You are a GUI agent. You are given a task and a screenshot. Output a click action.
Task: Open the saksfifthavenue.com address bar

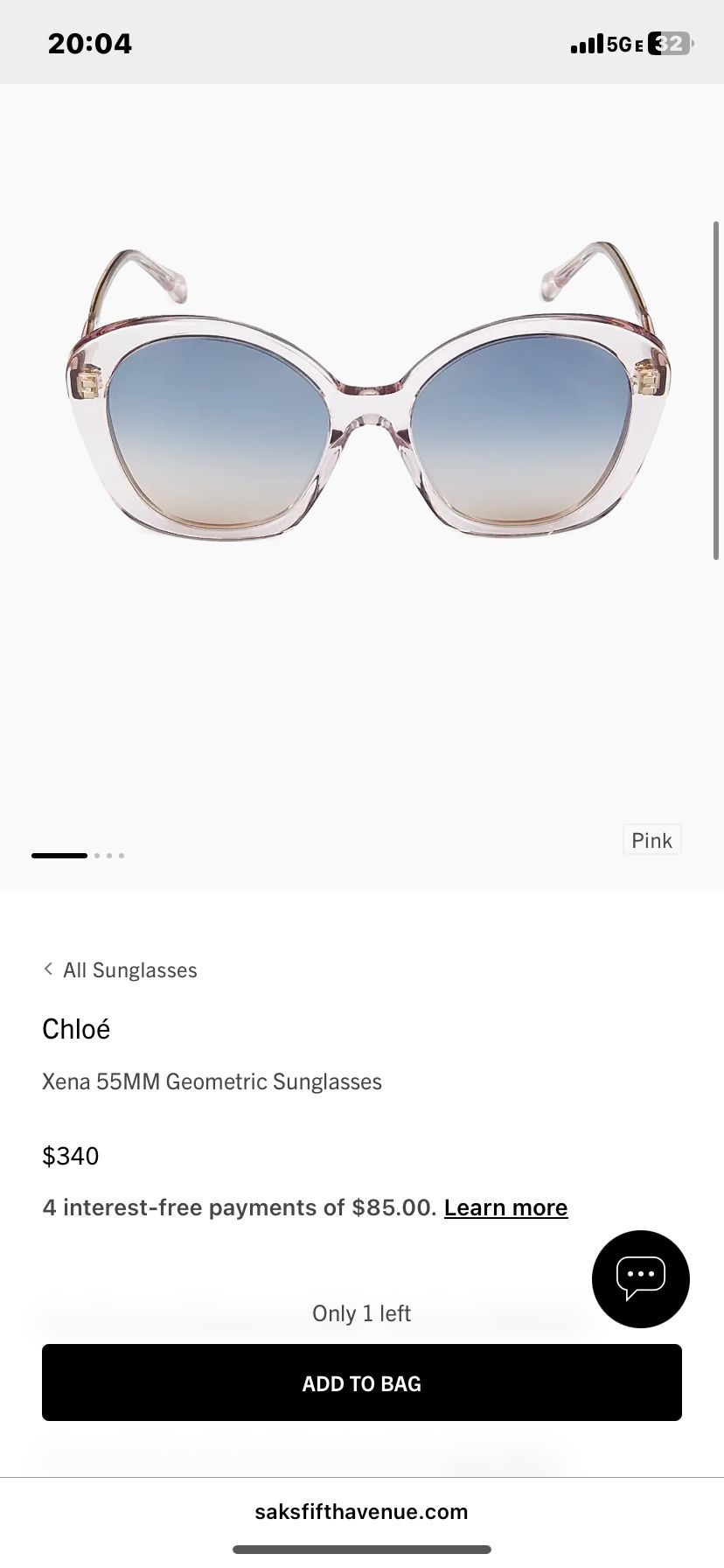click(x=362, y=1511)
